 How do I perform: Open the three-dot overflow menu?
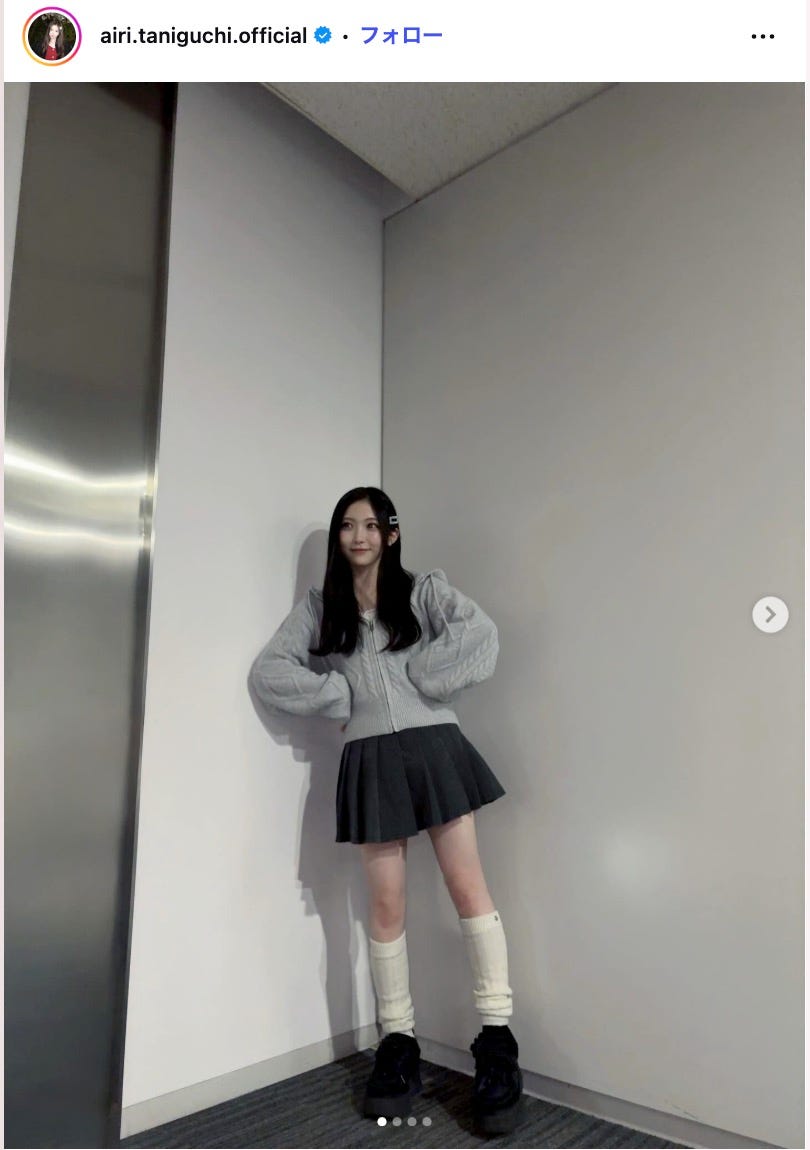point(762,37)
